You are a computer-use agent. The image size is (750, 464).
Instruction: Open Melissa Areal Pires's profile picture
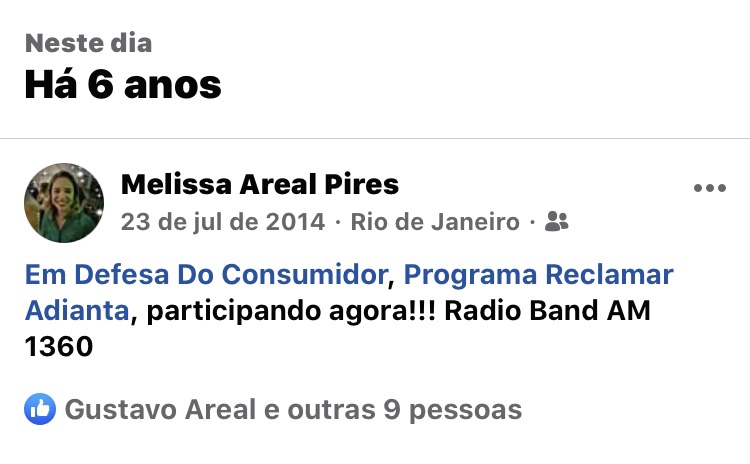64,203
